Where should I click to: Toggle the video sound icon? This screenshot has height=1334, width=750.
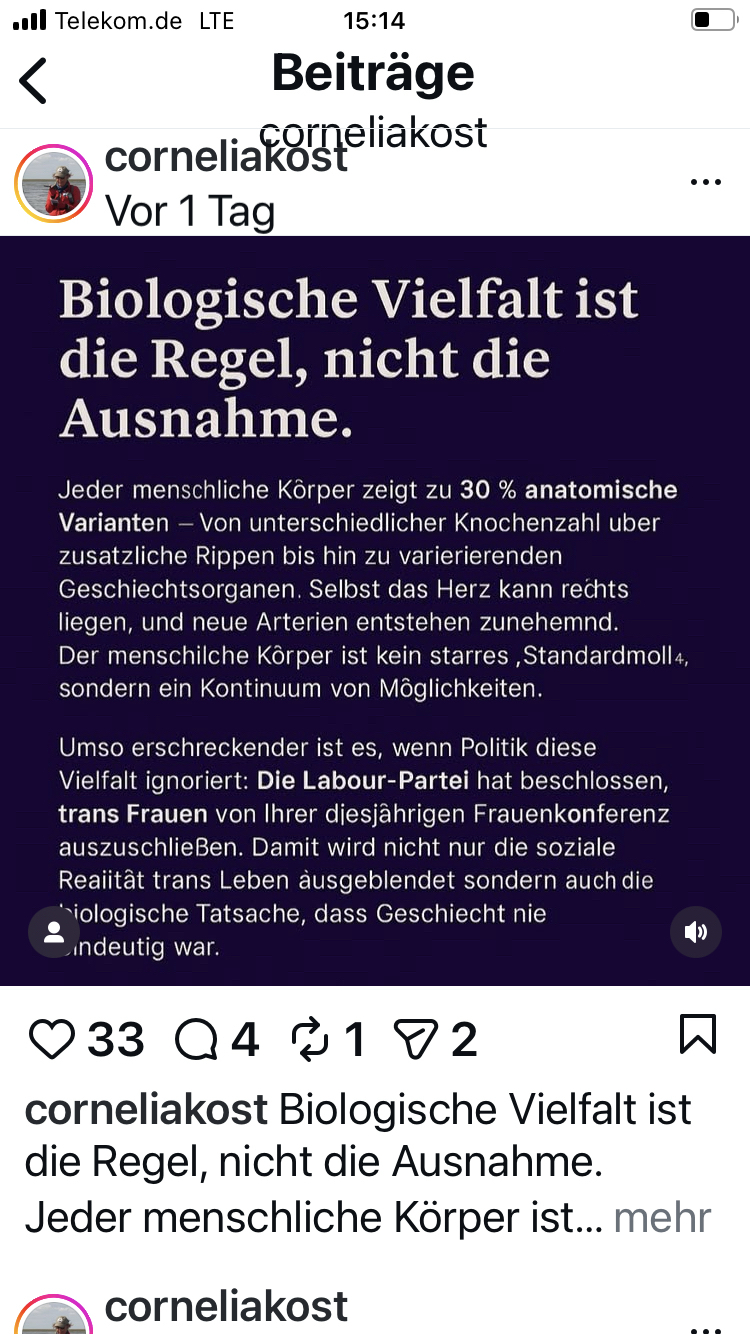pyautogui.click(x=695, y=932)
